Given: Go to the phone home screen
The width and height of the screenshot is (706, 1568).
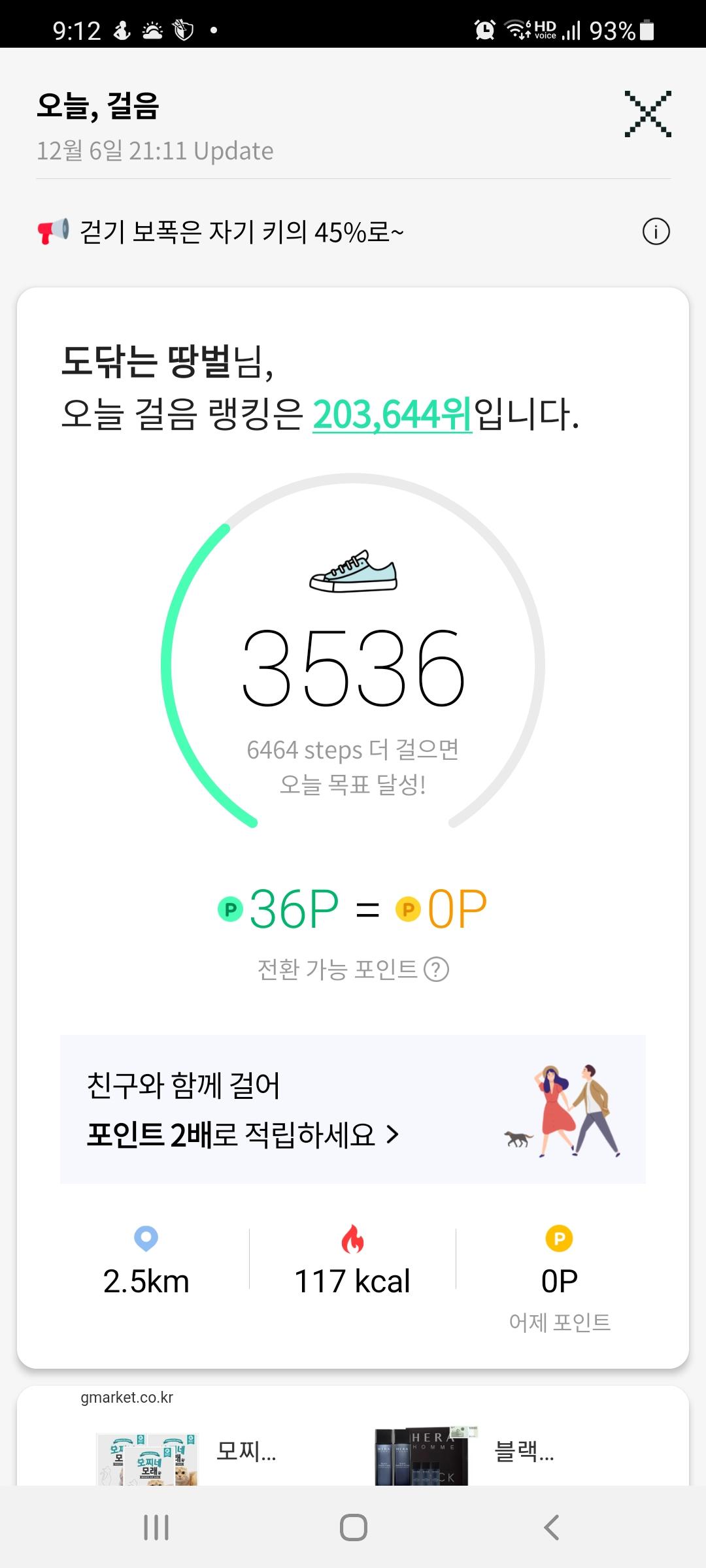Looking at the screenshot, I should click(x=353, y=1527).
